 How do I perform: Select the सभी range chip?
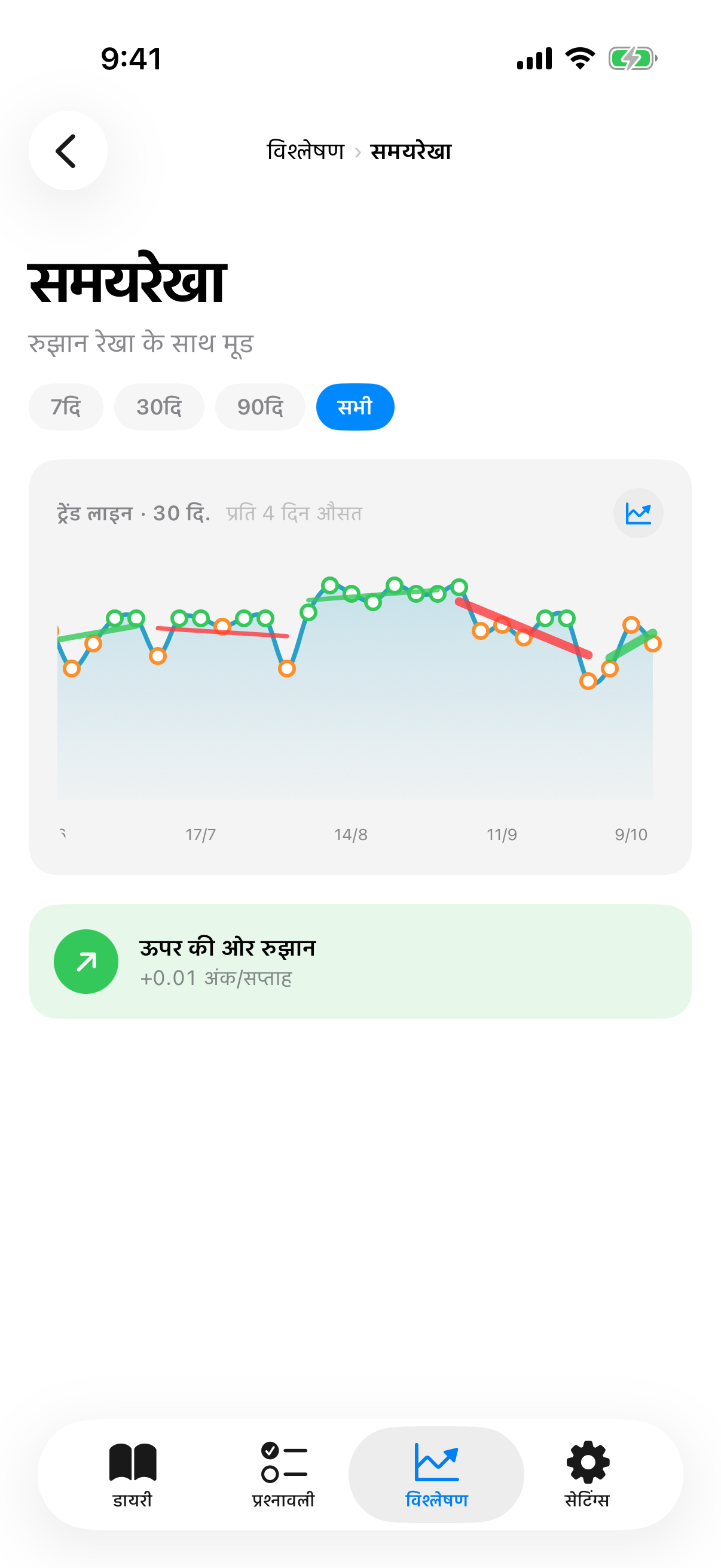tap(355, 407)
